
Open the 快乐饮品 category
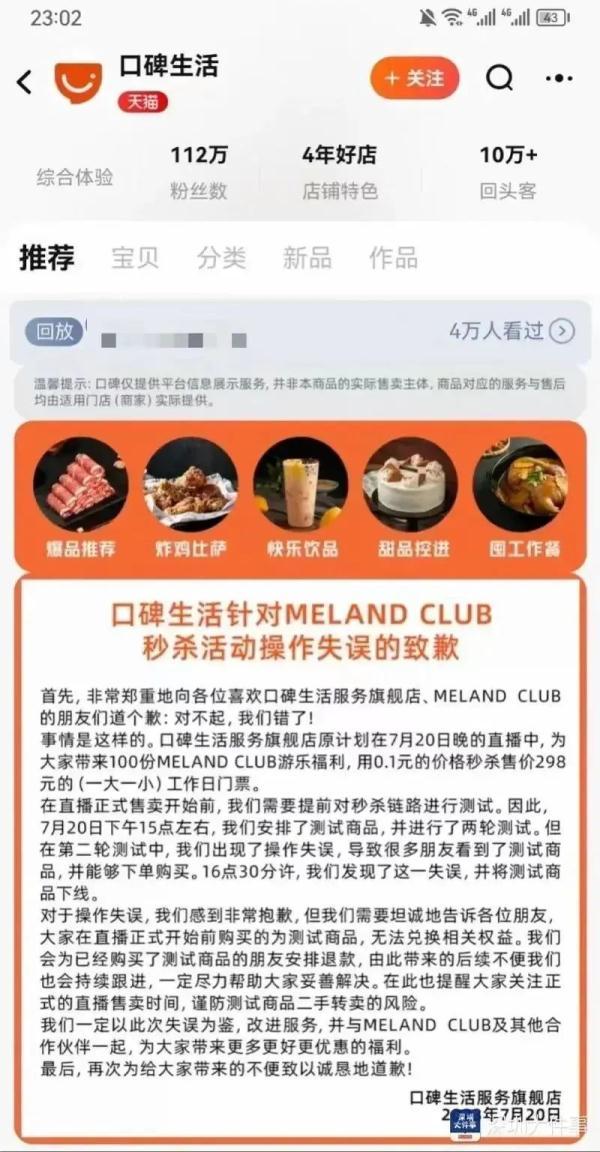coord(300,497)
